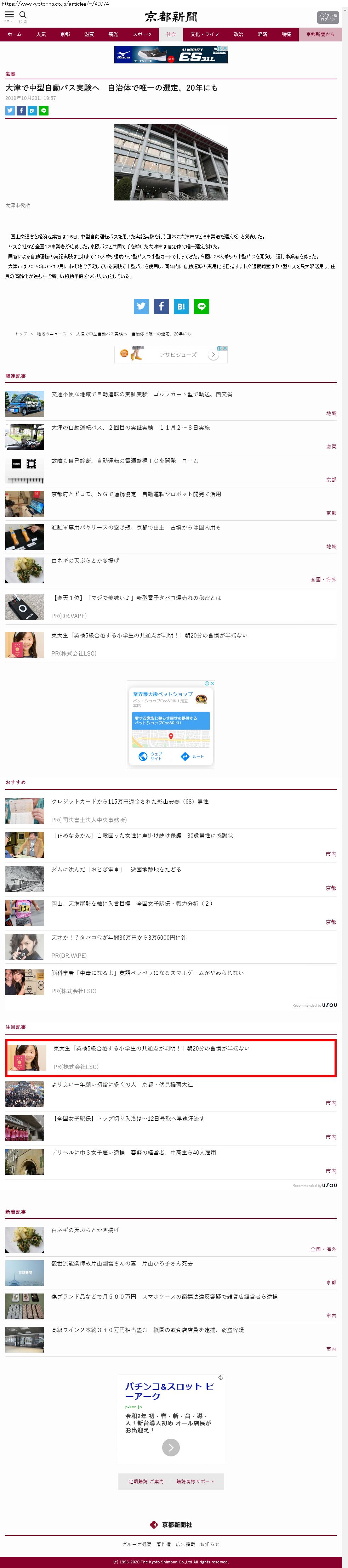This screenshot has width=348, height=1568.
Task: Go to the スポーツ section
Action: (x=142, y=35)
